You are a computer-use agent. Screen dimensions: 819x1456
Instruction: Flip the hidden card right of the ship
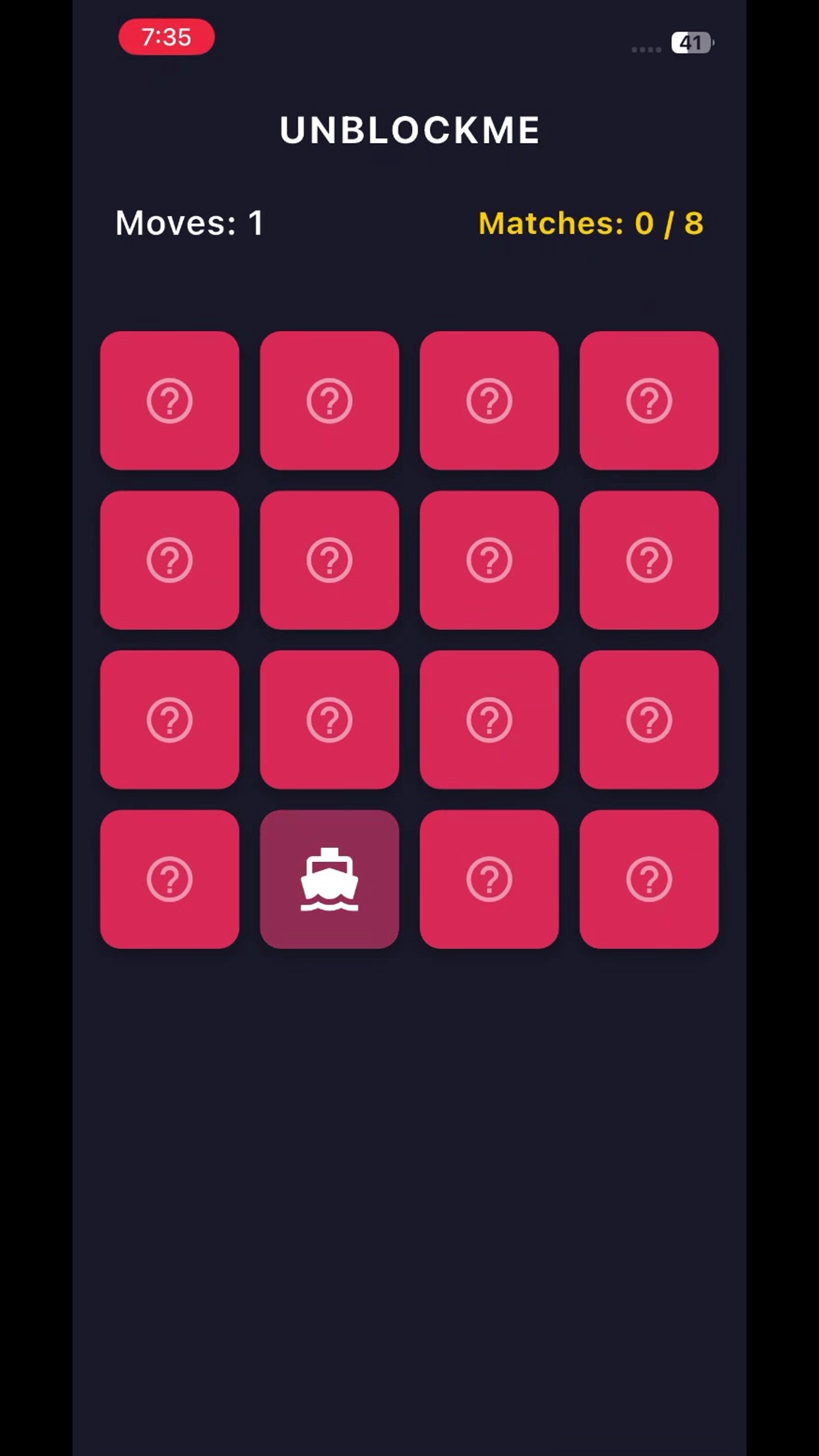click(x=489, y=879)
